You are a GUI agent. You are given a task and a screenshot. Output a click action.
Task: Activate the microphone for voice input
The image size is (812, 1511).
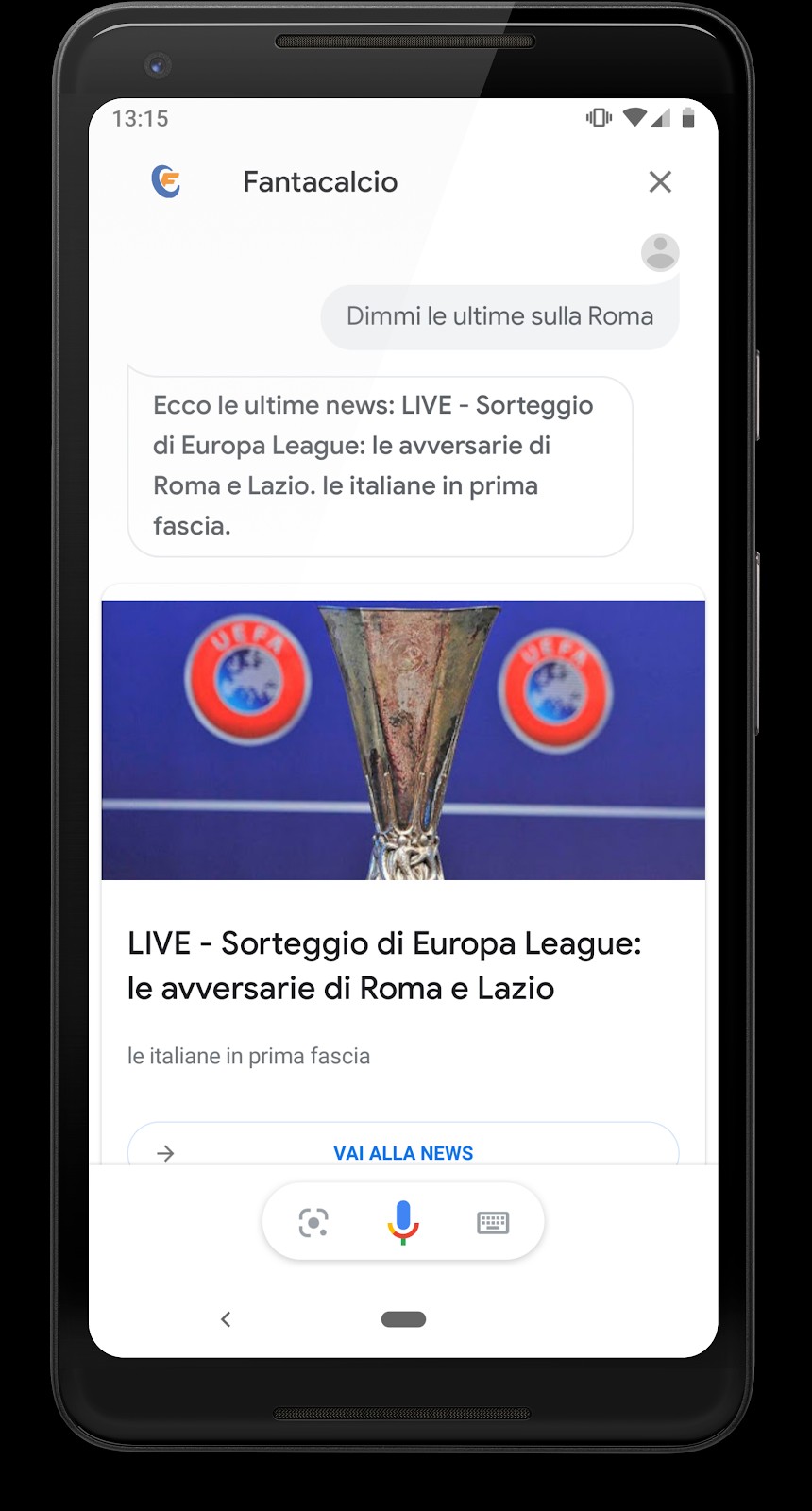(x=403, y=1222)
